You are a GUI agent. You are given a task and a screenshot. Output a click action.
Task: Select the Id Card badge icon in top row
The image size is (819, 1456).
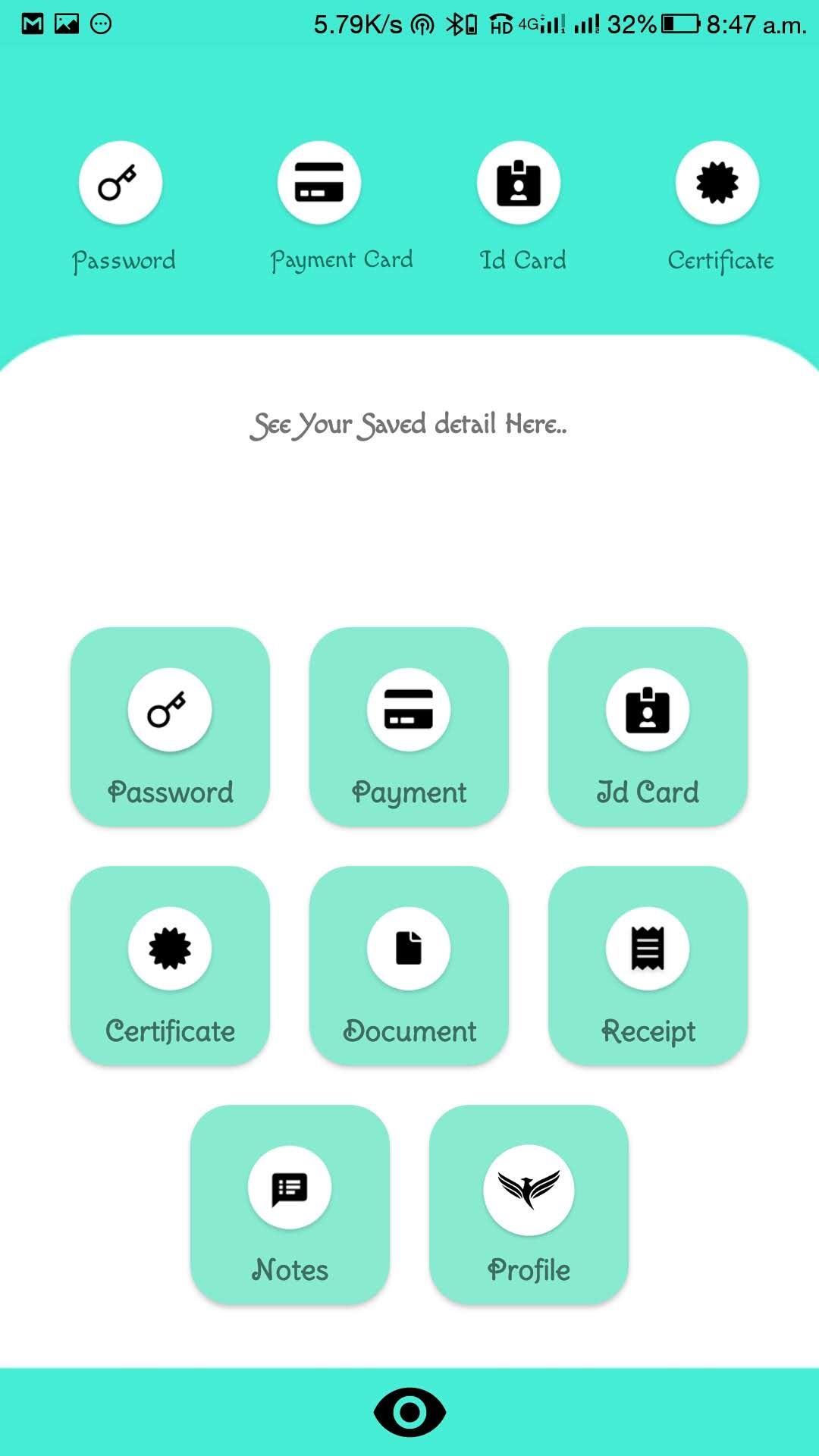[519, 183]
